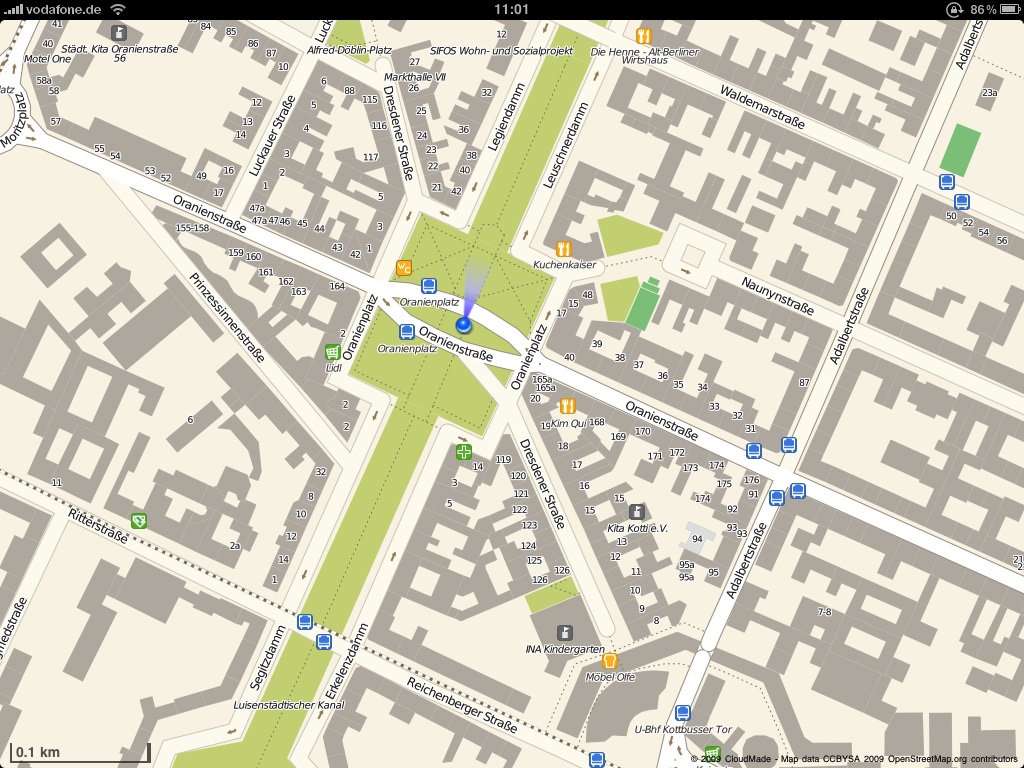Tap the INA Kindergarten marker
1024x768 pixels.
tap(565, 632)
